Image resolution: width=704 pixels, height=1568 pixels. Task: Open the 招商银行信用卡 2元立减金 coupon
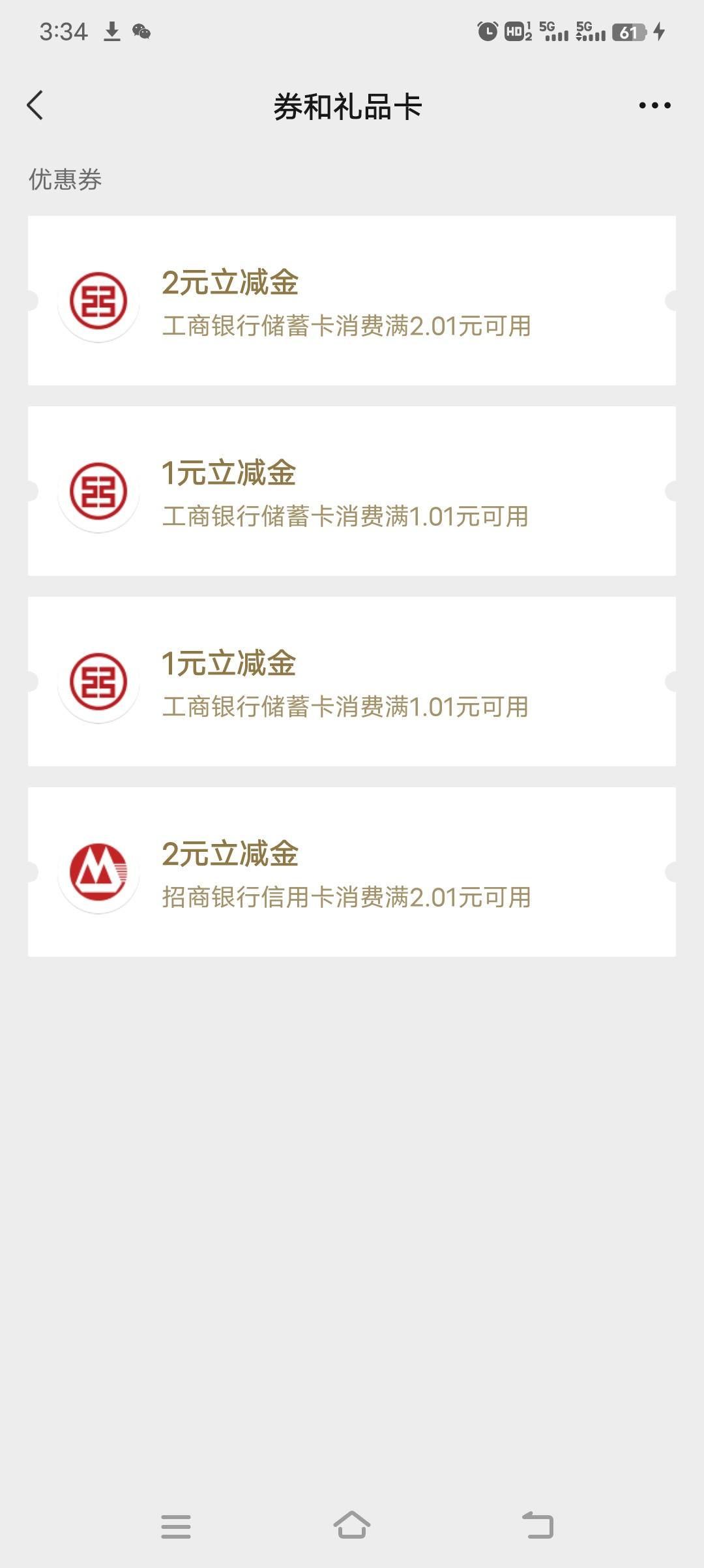352,872
